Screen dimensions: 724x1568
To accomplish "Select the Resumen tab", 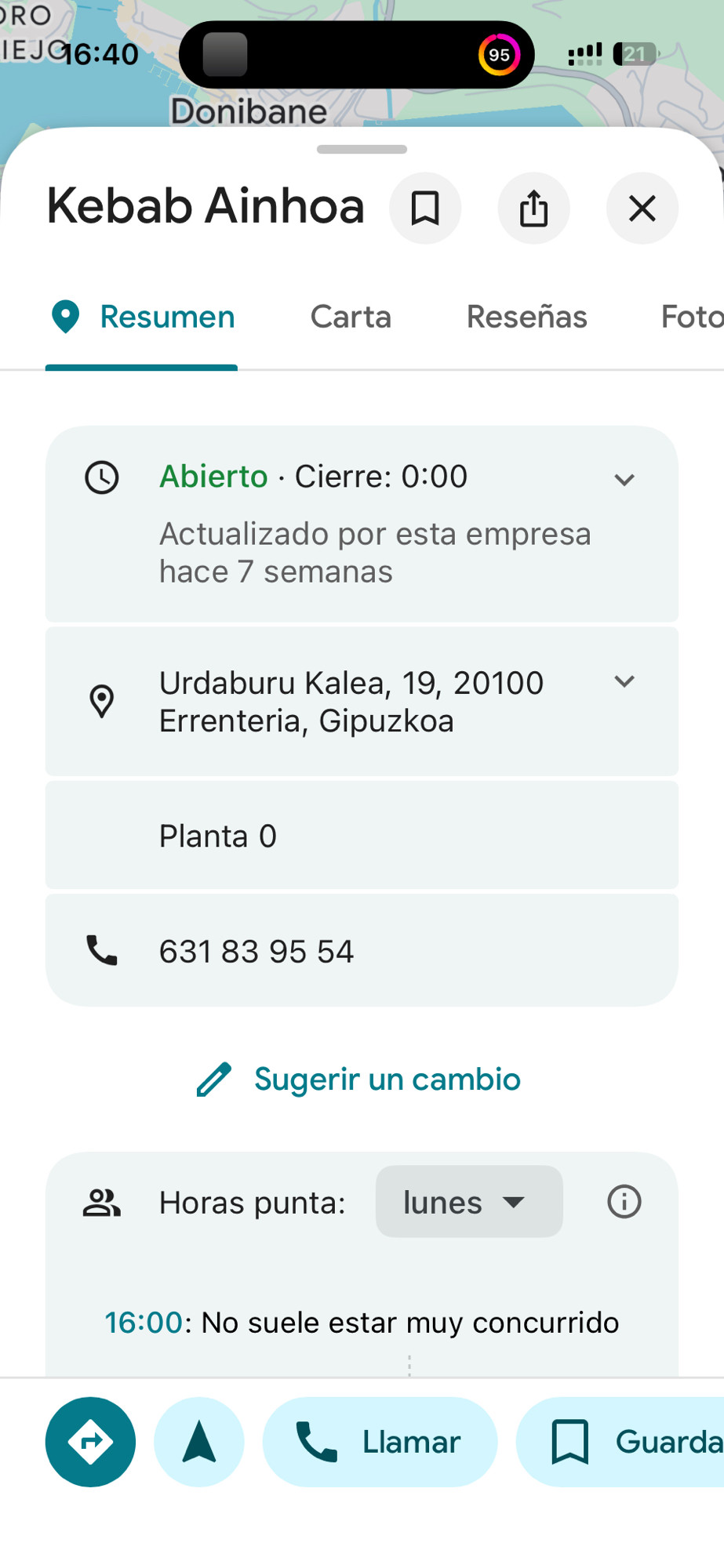I will coord(142,317).
